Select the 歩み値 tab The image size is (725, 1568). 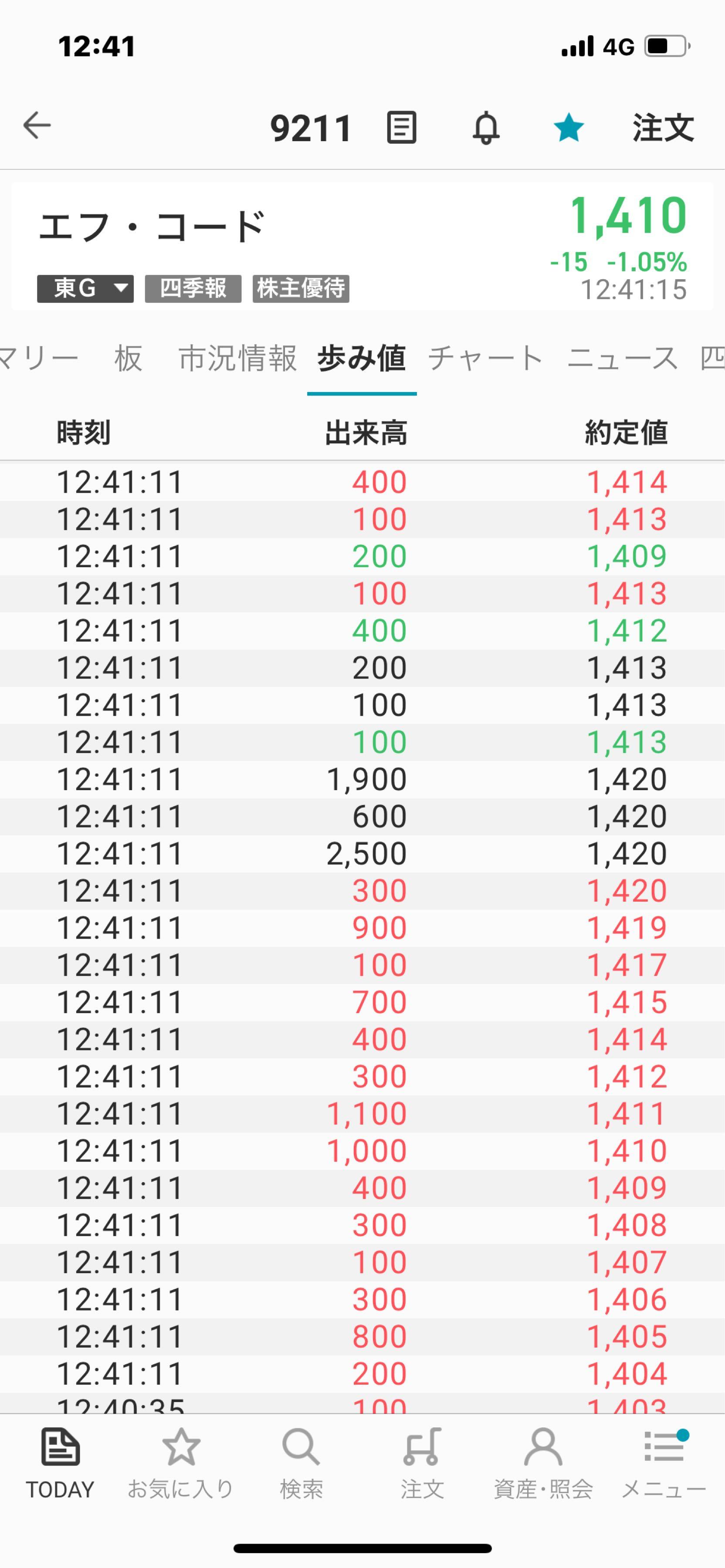[x=362, y=358]
